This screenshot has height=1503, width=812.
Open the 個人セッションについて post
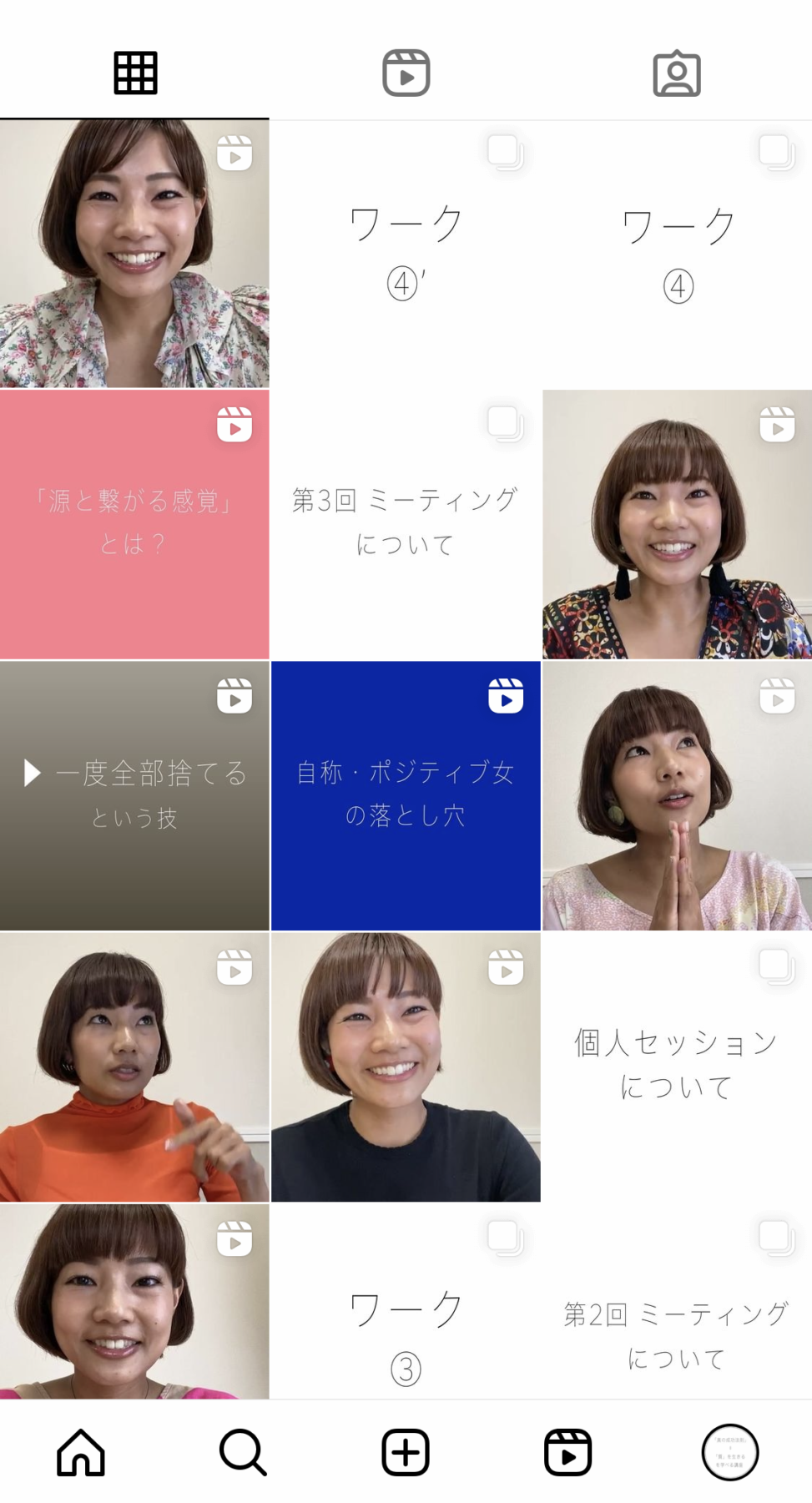(677, 1067)
